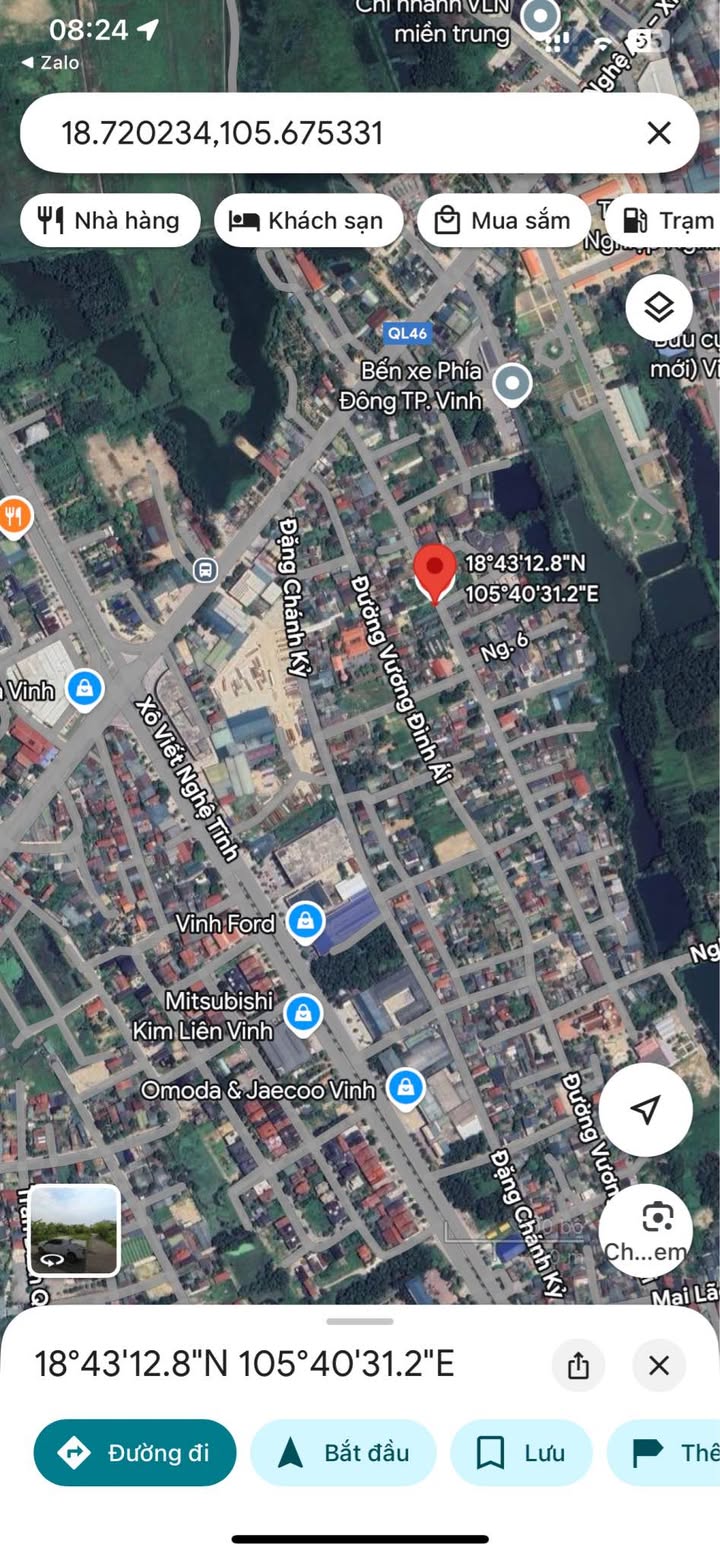The image size is (720, 1557).
Task: Get directions with Đường đi
Action: click(135, 1452)
